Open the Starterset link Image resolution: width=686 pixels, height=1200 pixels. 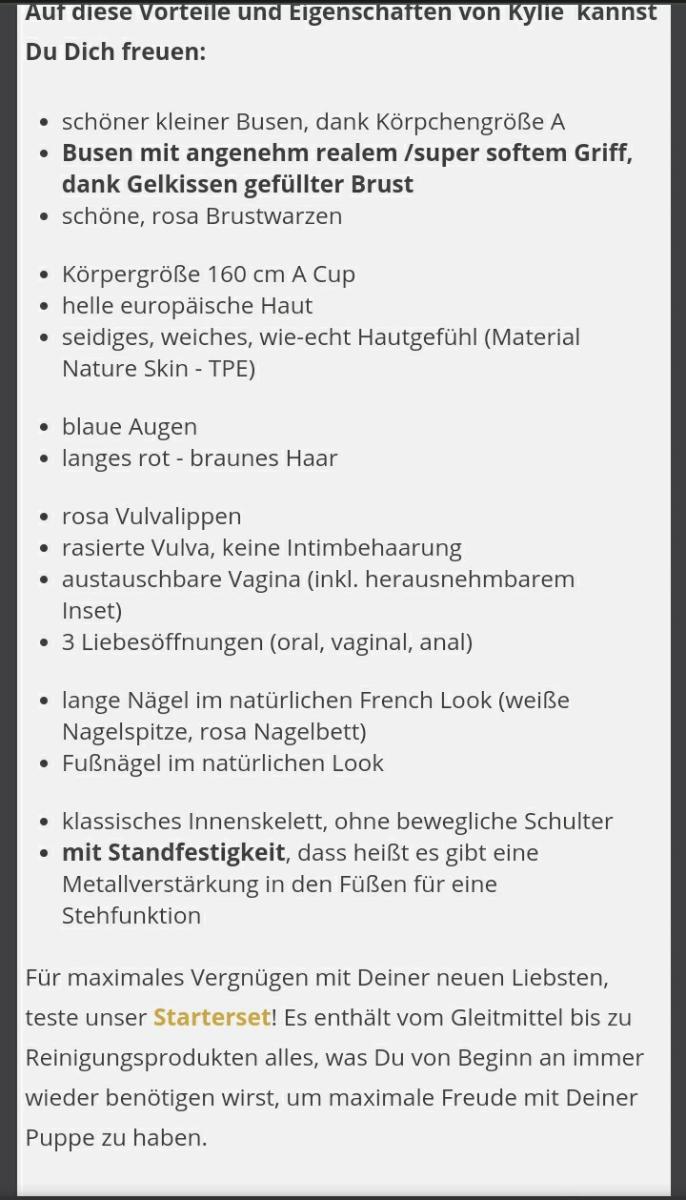[x=212, y=1018]
